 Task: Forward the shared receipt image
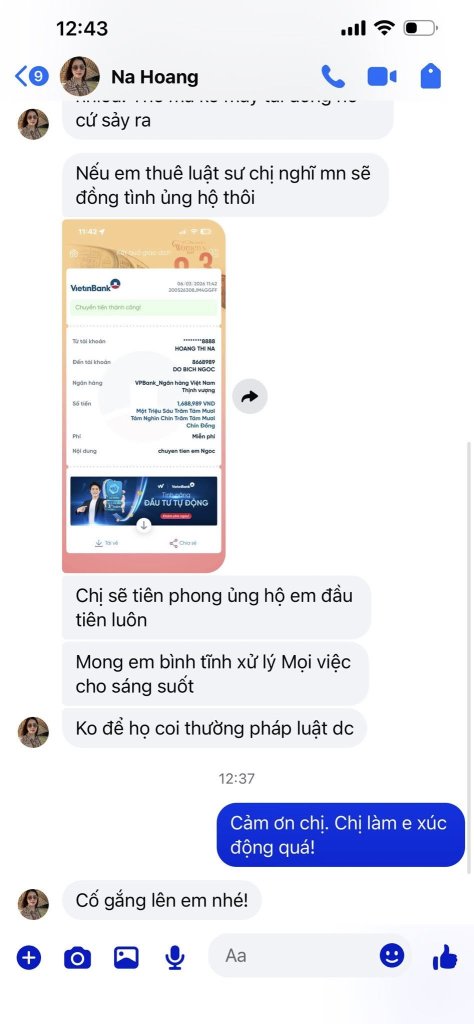click(x=249, y=396)
